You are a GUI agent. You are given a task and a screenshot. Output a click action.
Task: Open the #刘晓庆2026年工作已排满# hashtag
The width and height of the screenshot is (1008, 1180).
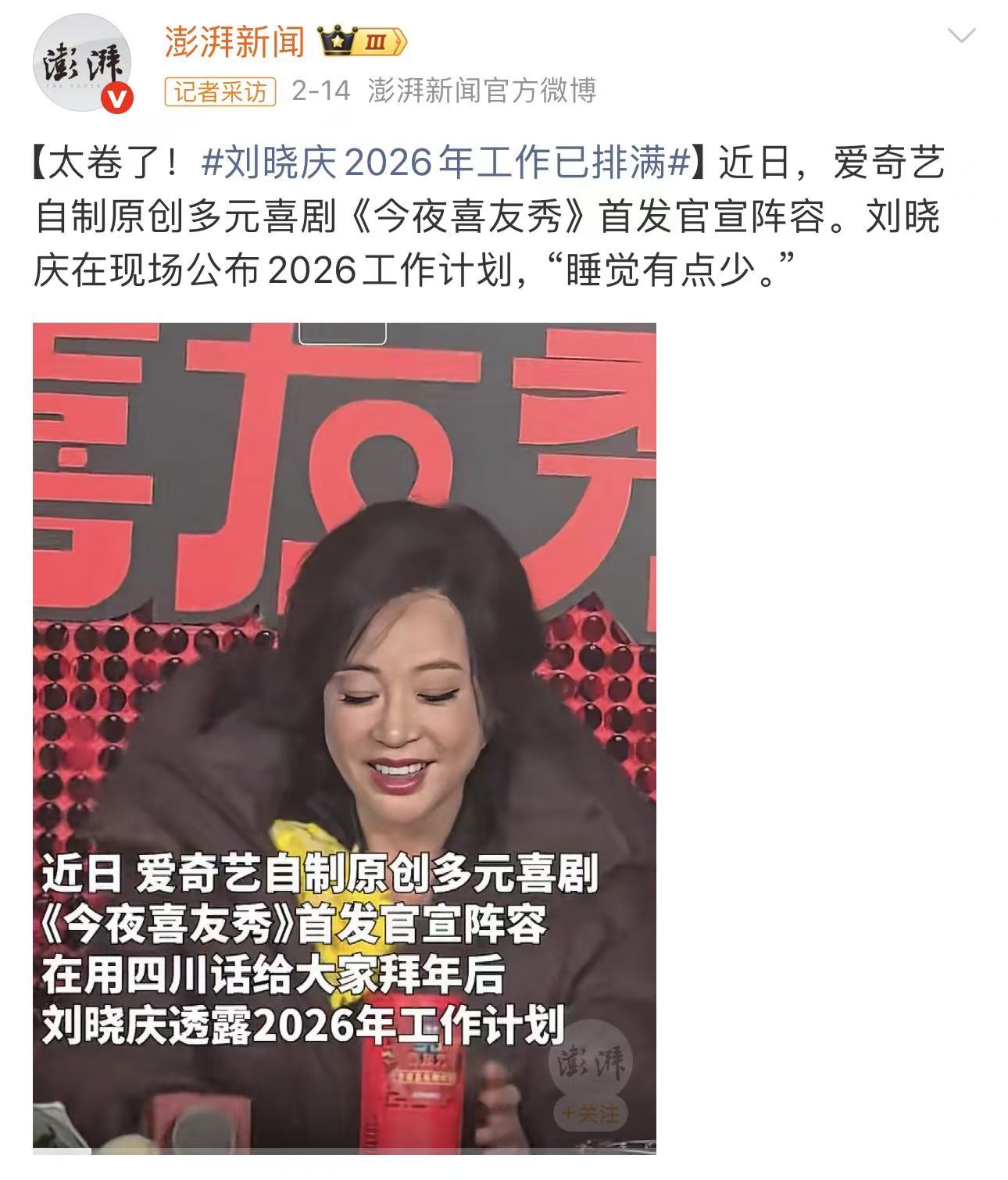[446, 163]
